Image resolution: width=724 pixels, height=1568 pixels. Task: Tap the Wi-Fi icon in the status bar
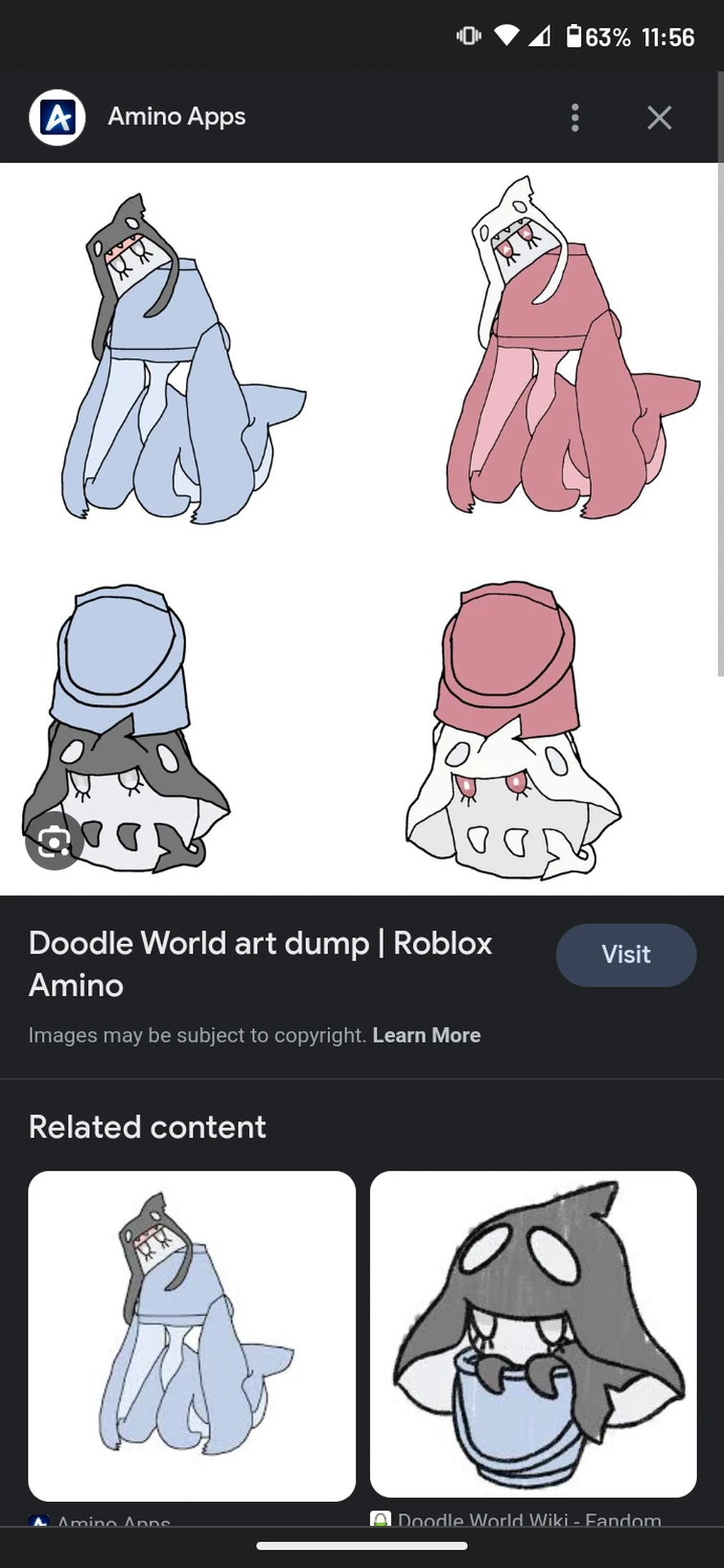506,35
